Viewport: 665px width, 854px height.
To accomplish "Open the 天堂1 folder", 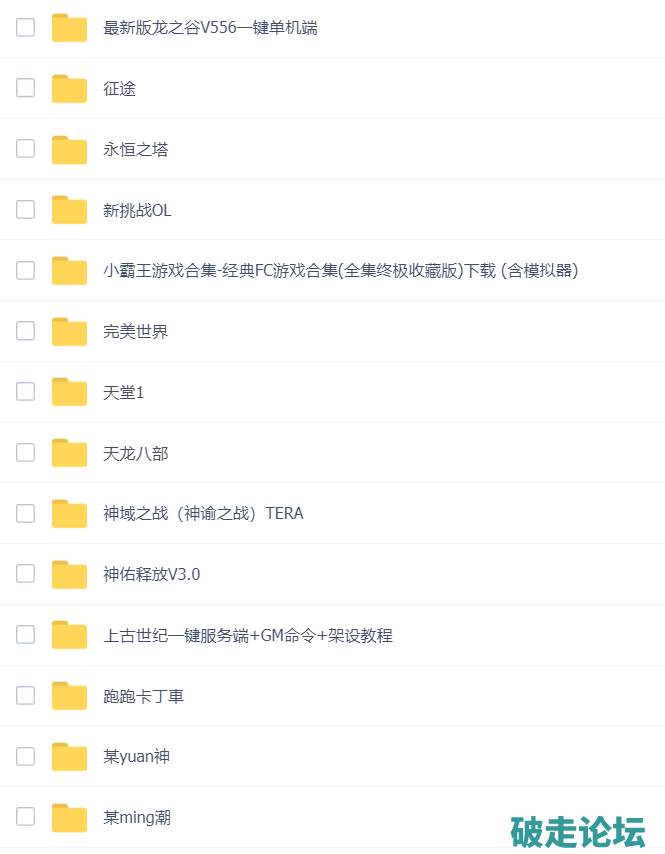I will tap(123, 393).
